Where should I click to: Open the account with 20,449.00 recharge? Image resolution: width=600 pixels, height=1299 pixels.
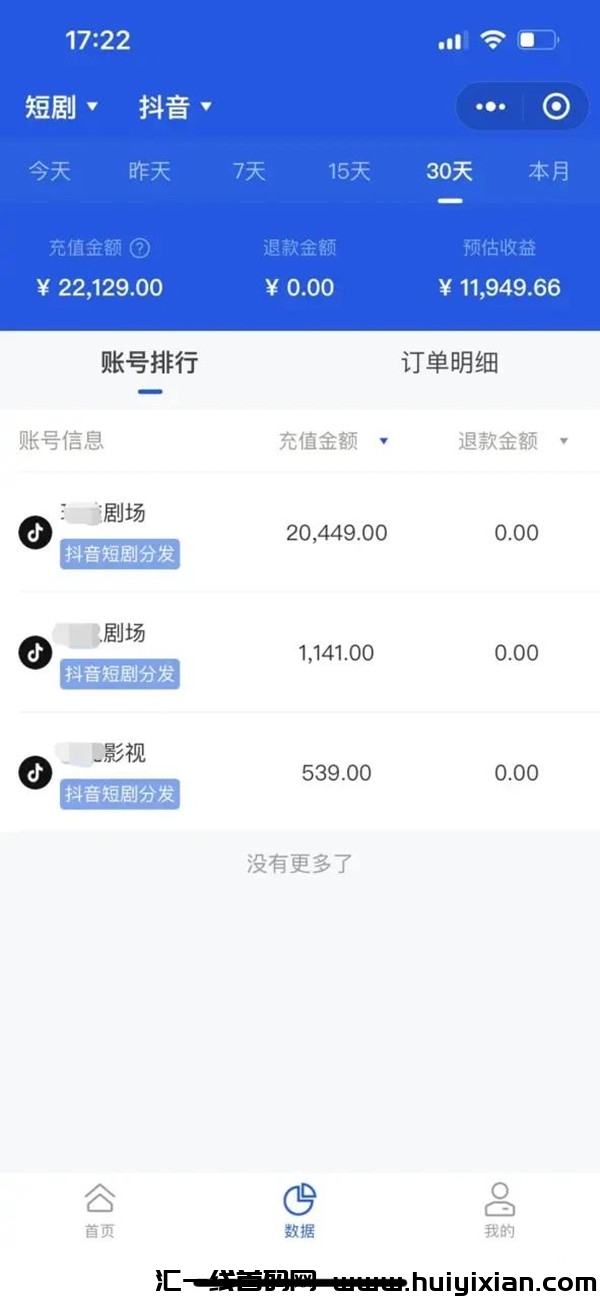(x=300, y=532)
